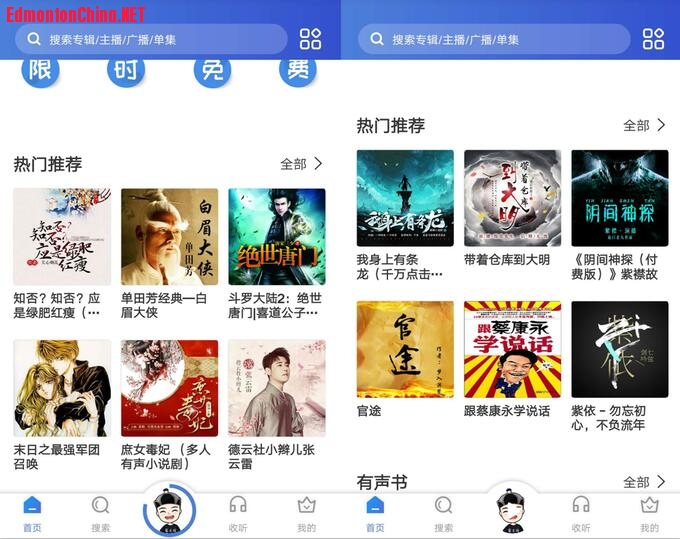Open the 官途 audiobook

[x=405, y=349]
